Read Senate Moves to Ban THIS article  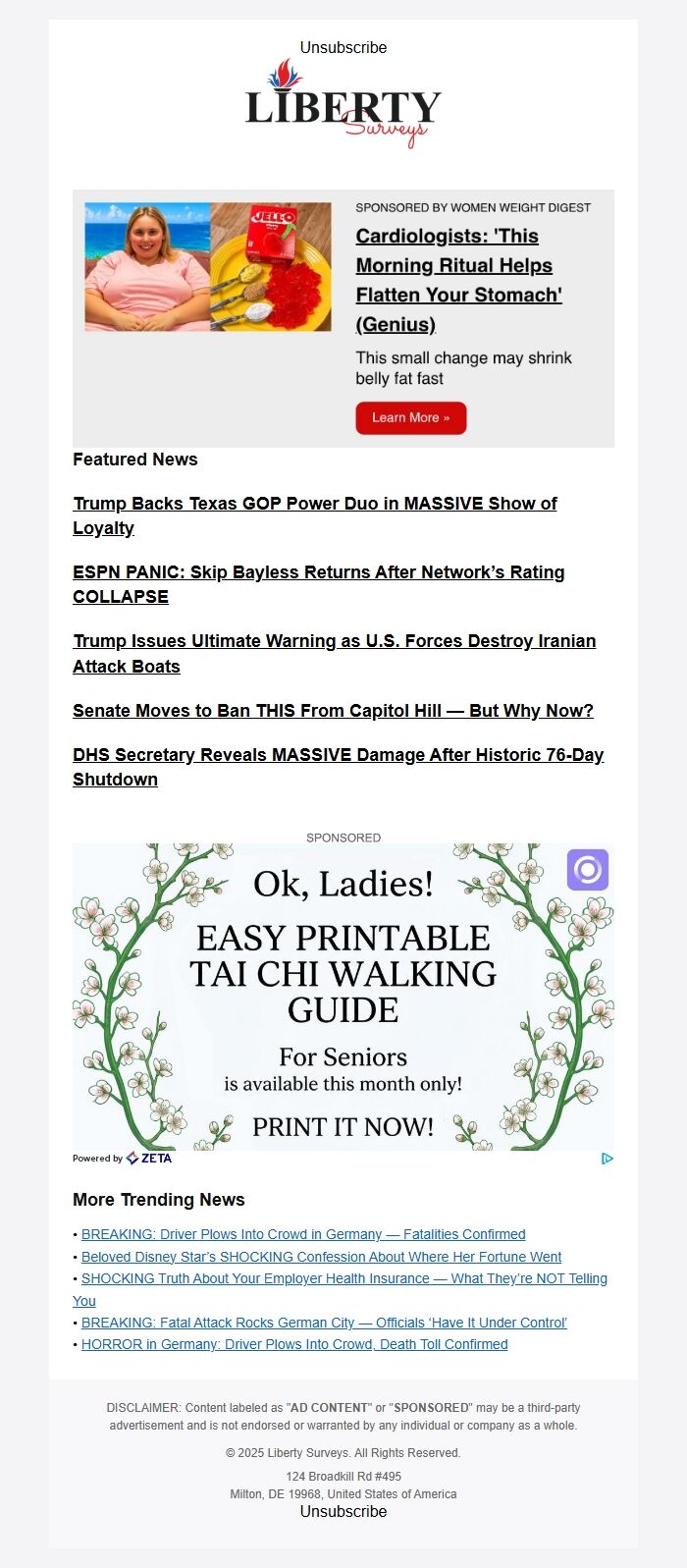click(x=334, y=710)
